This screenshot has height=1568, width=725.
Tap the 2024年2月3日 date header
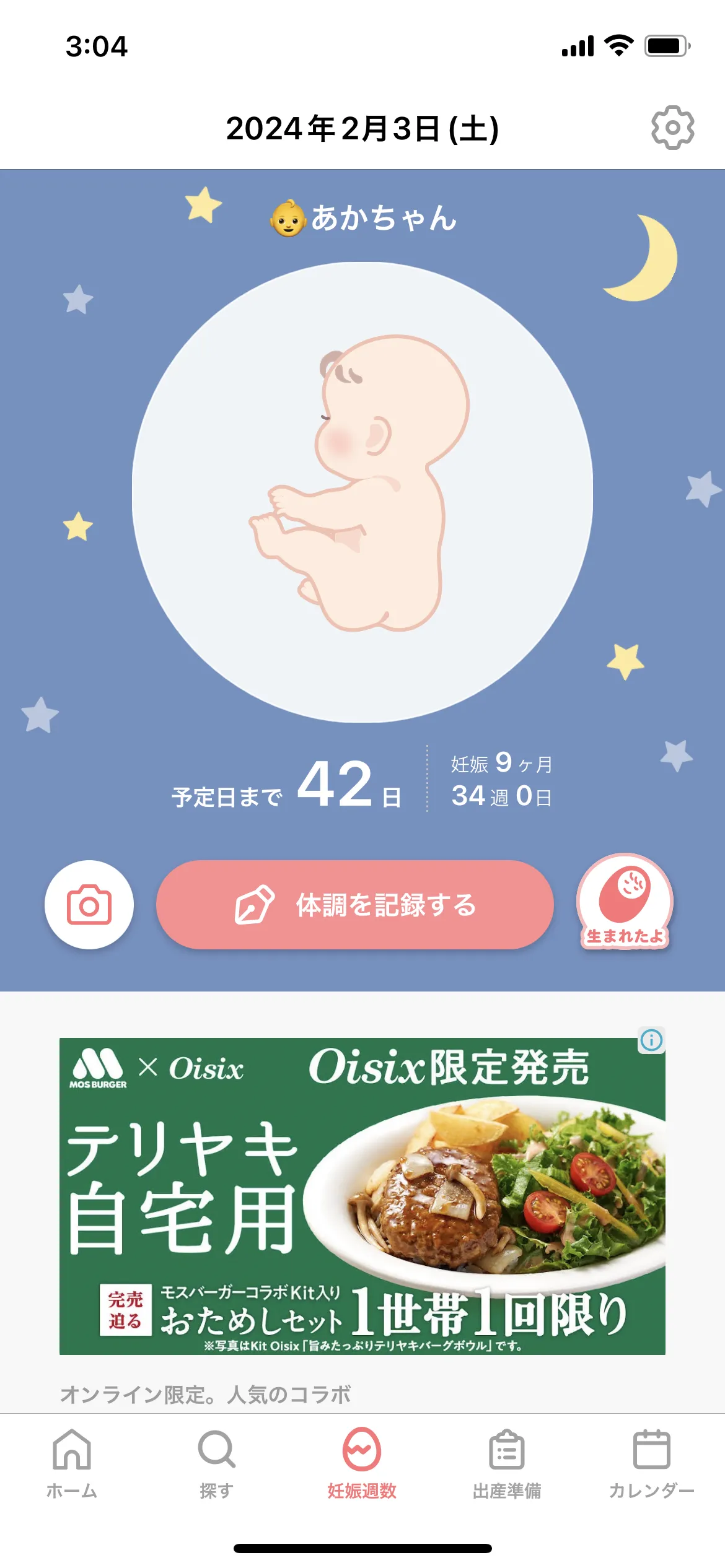pyautogui.click(x=362, y=128)
